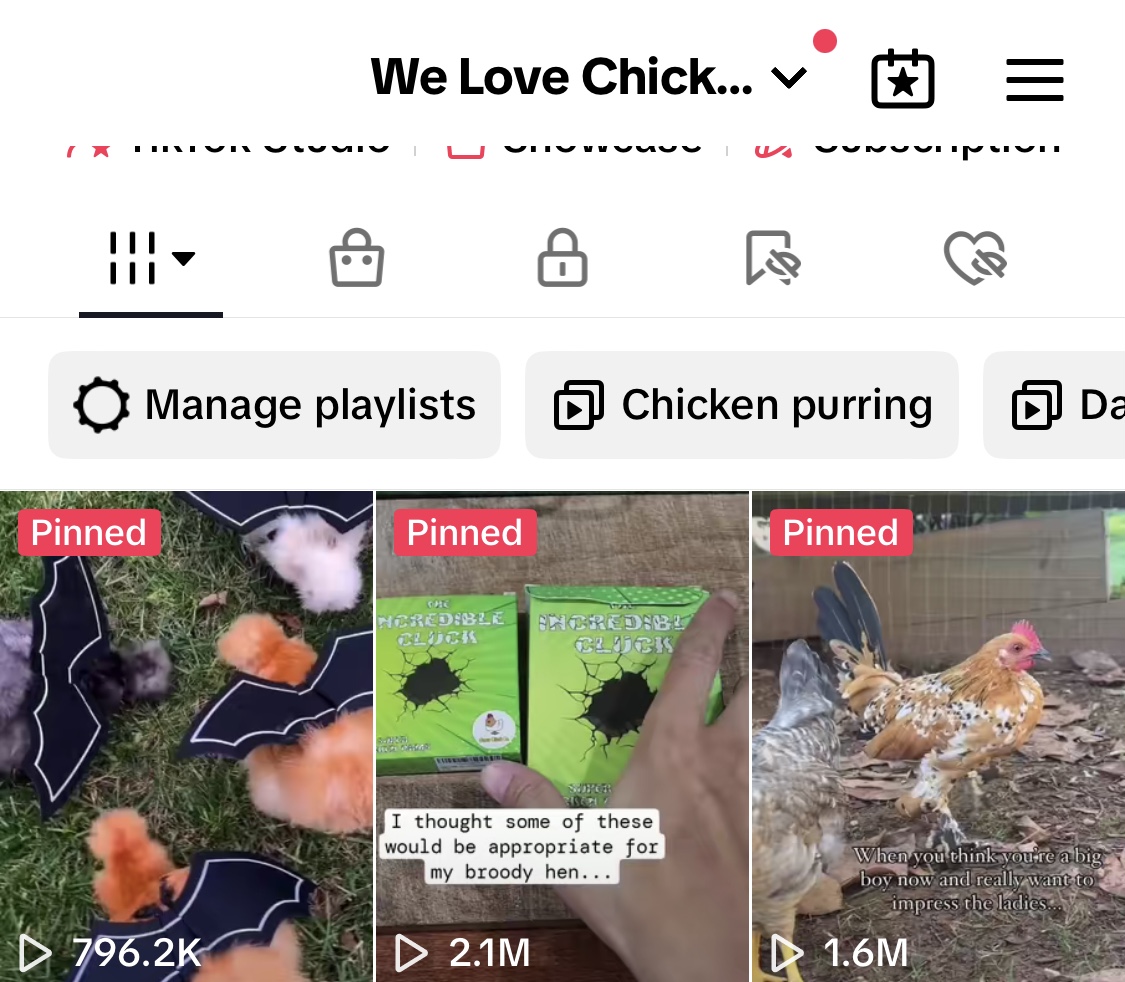Open the hamburger menu

pos(1034,79)
